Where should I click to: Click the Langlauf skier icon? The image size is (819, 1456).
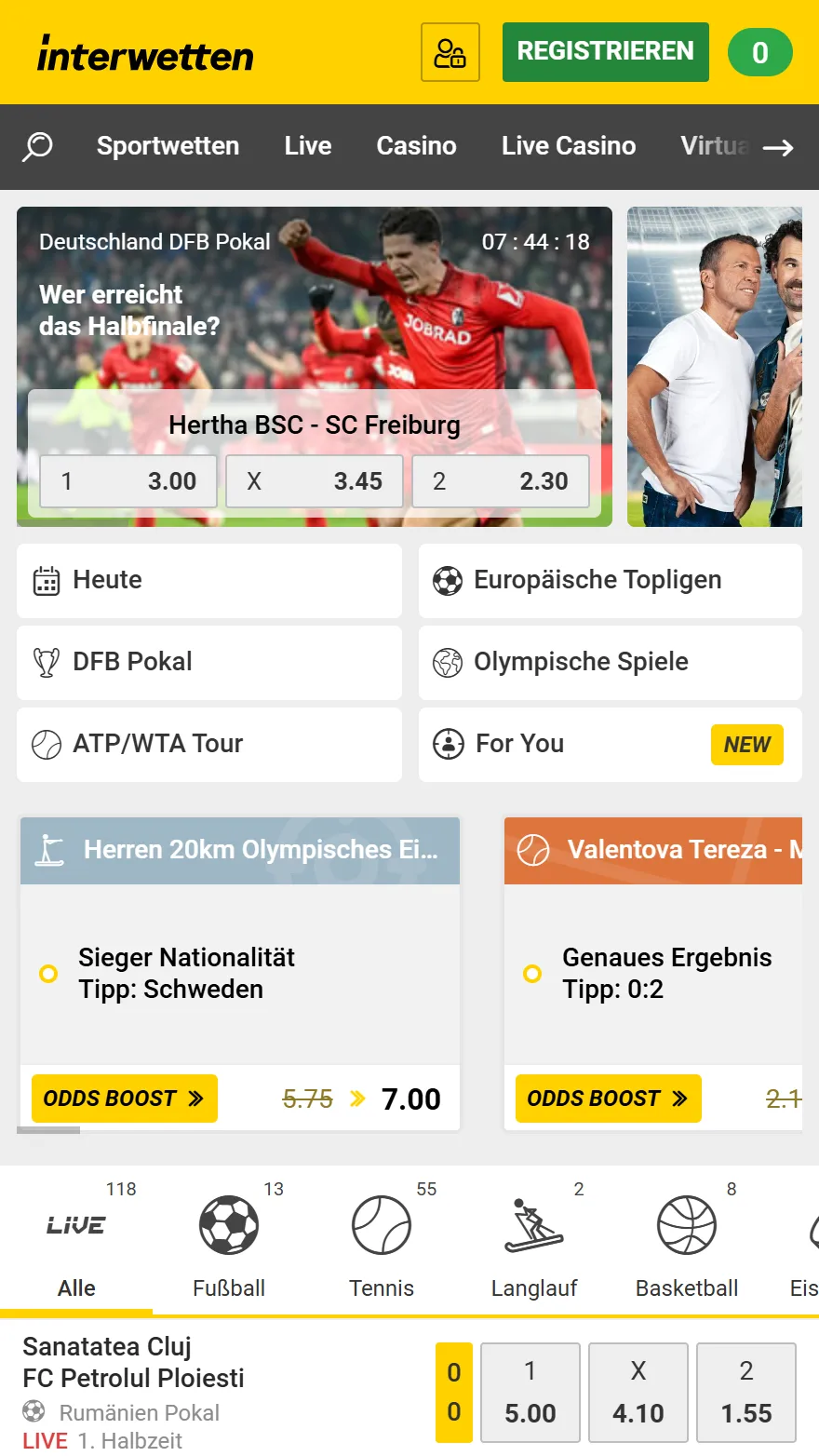coord(534,1224)
